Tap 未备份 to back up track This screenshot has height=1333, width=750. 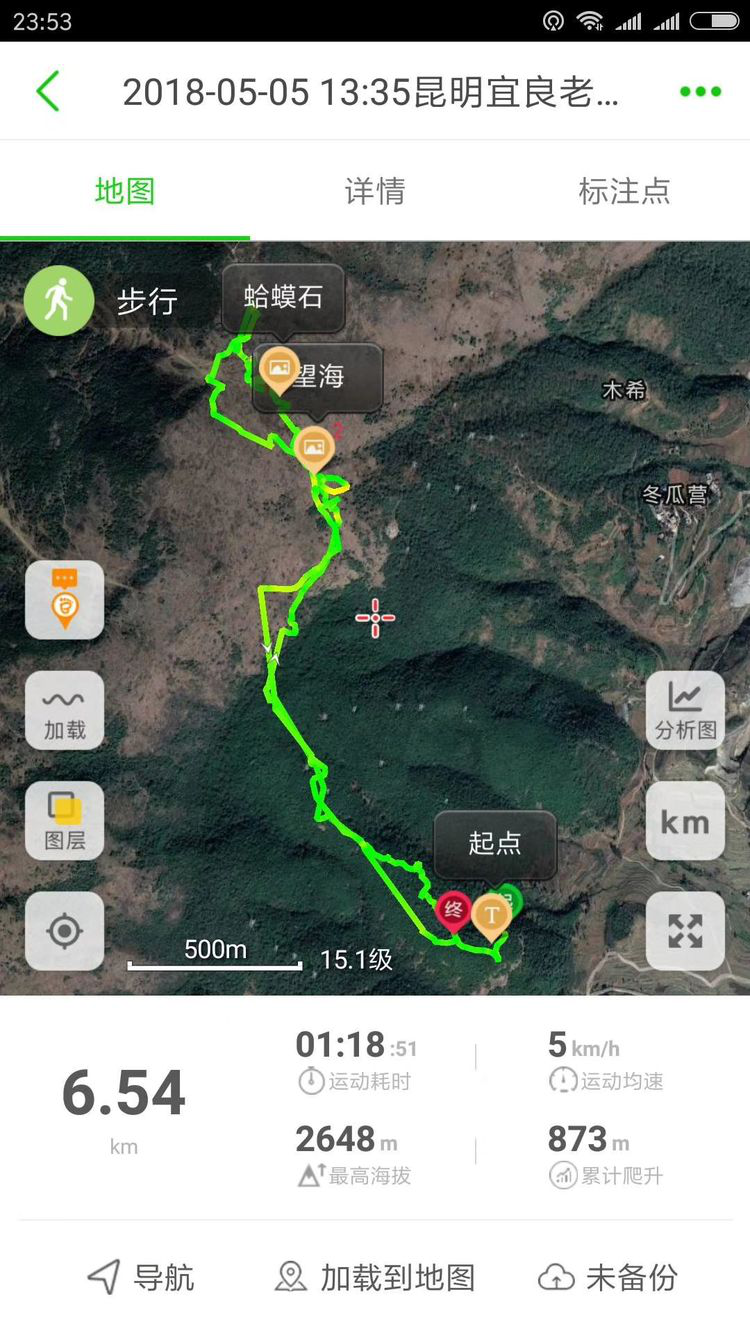[x=608, y=1277]
